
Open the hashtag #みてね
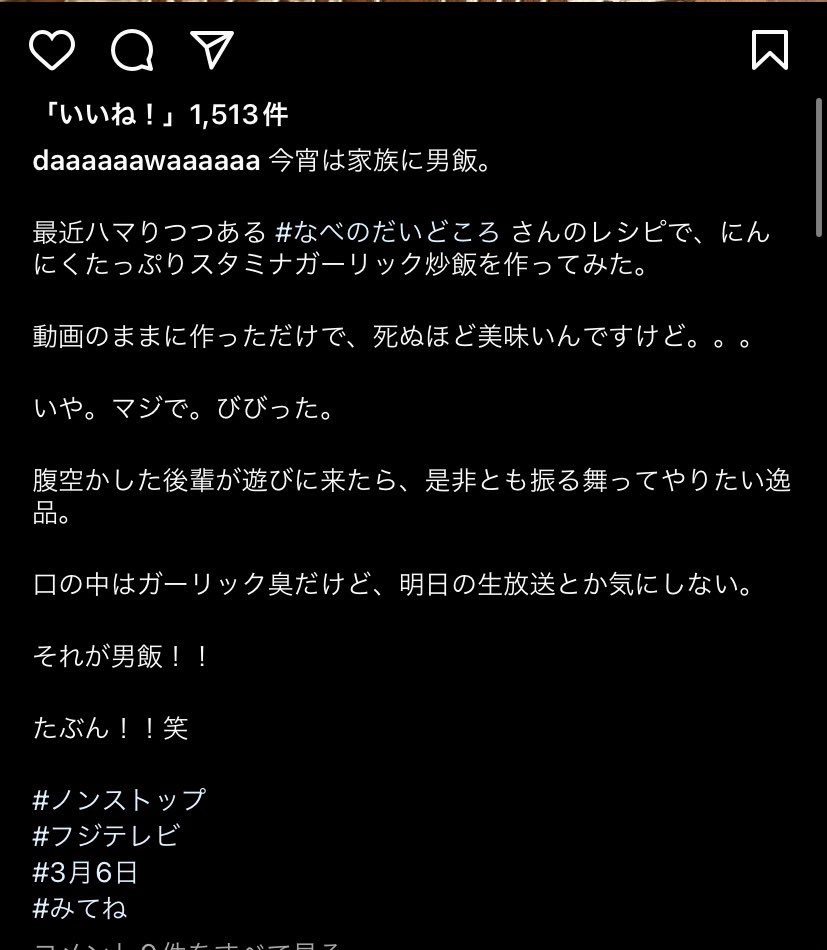click(80, 908)
